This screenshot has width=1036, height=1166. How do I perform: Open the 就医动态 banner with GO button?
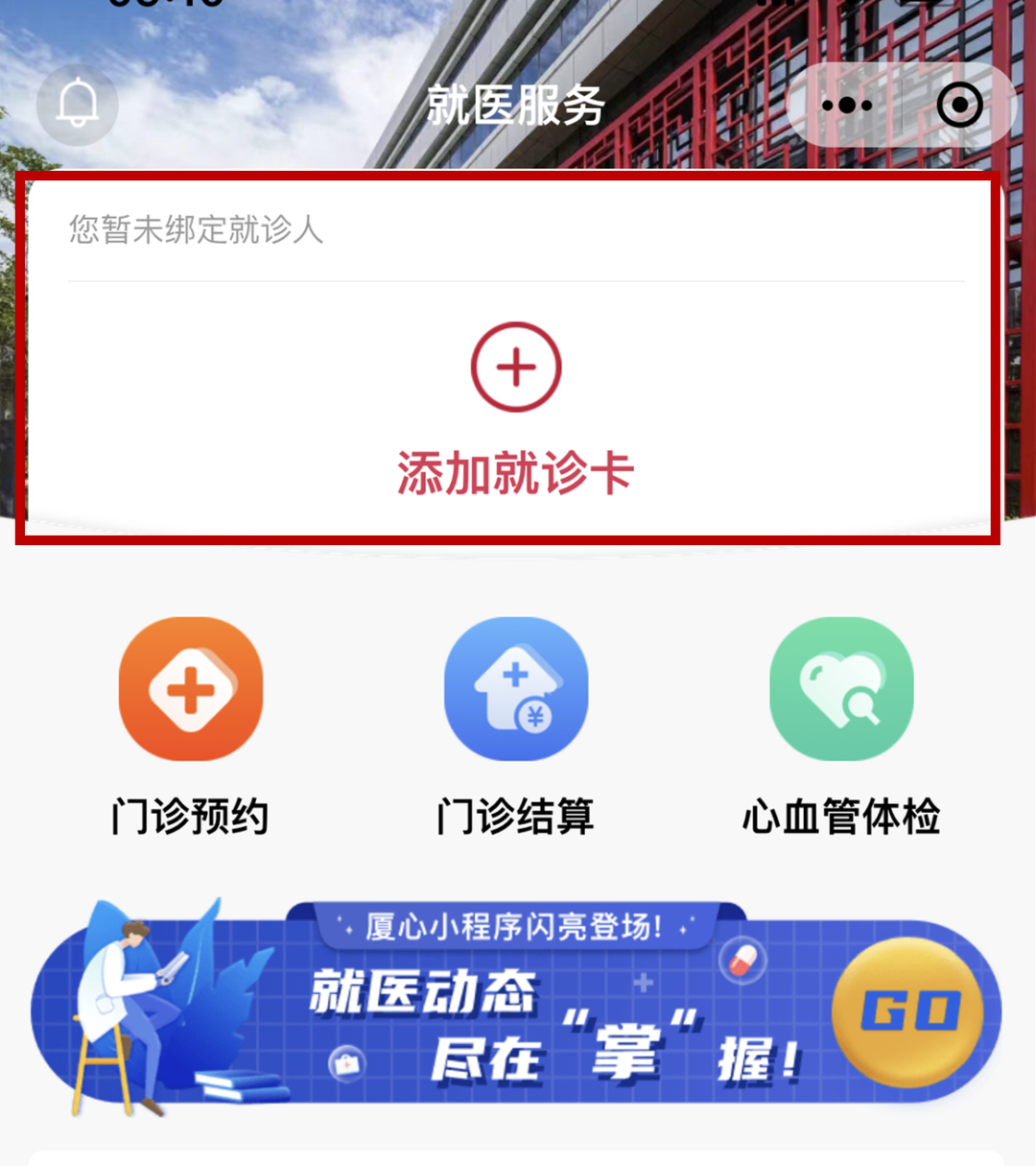click(x=906, y=1010)
